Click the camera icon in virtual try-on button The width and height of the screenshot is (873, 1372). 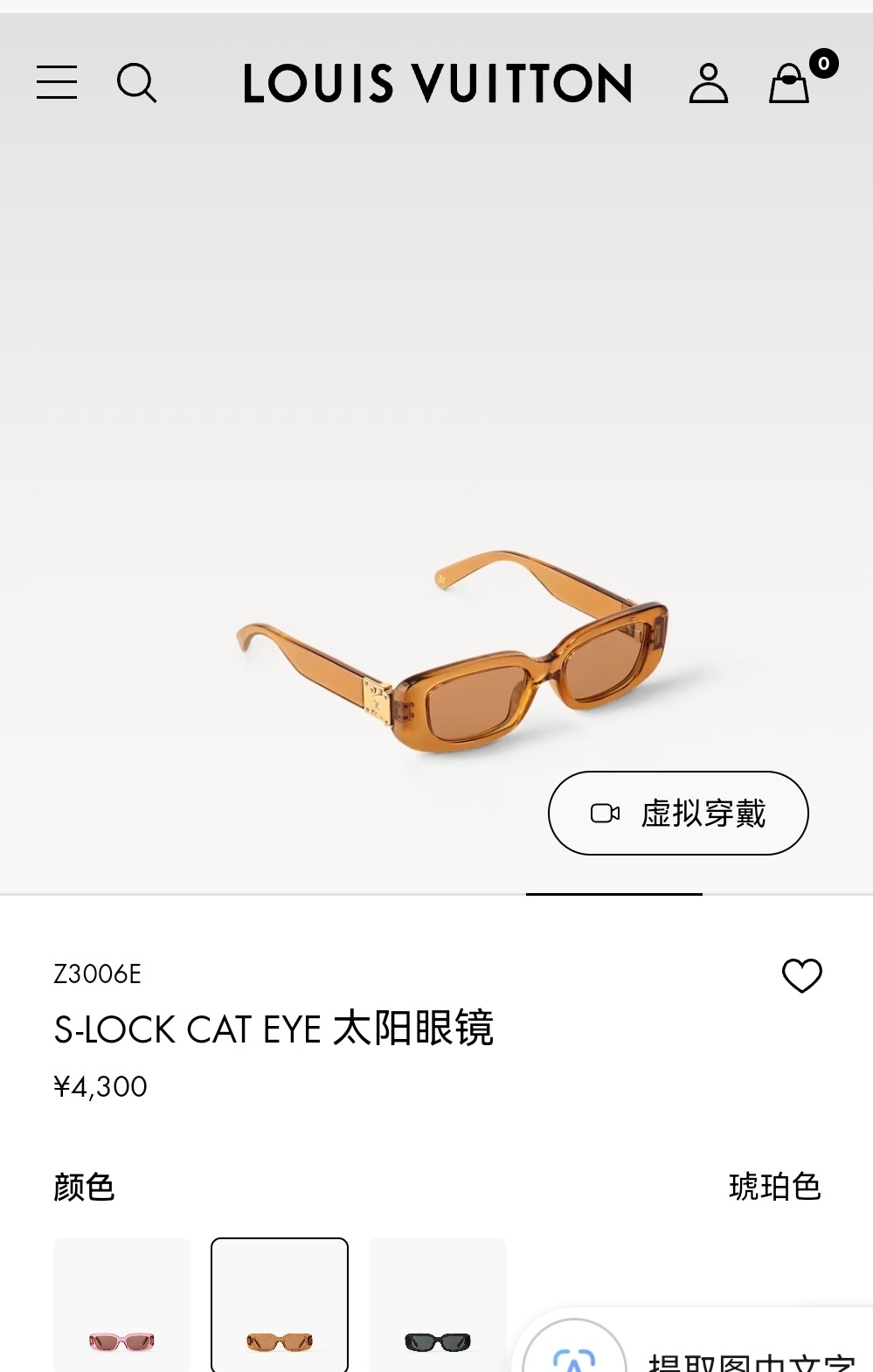607,812
